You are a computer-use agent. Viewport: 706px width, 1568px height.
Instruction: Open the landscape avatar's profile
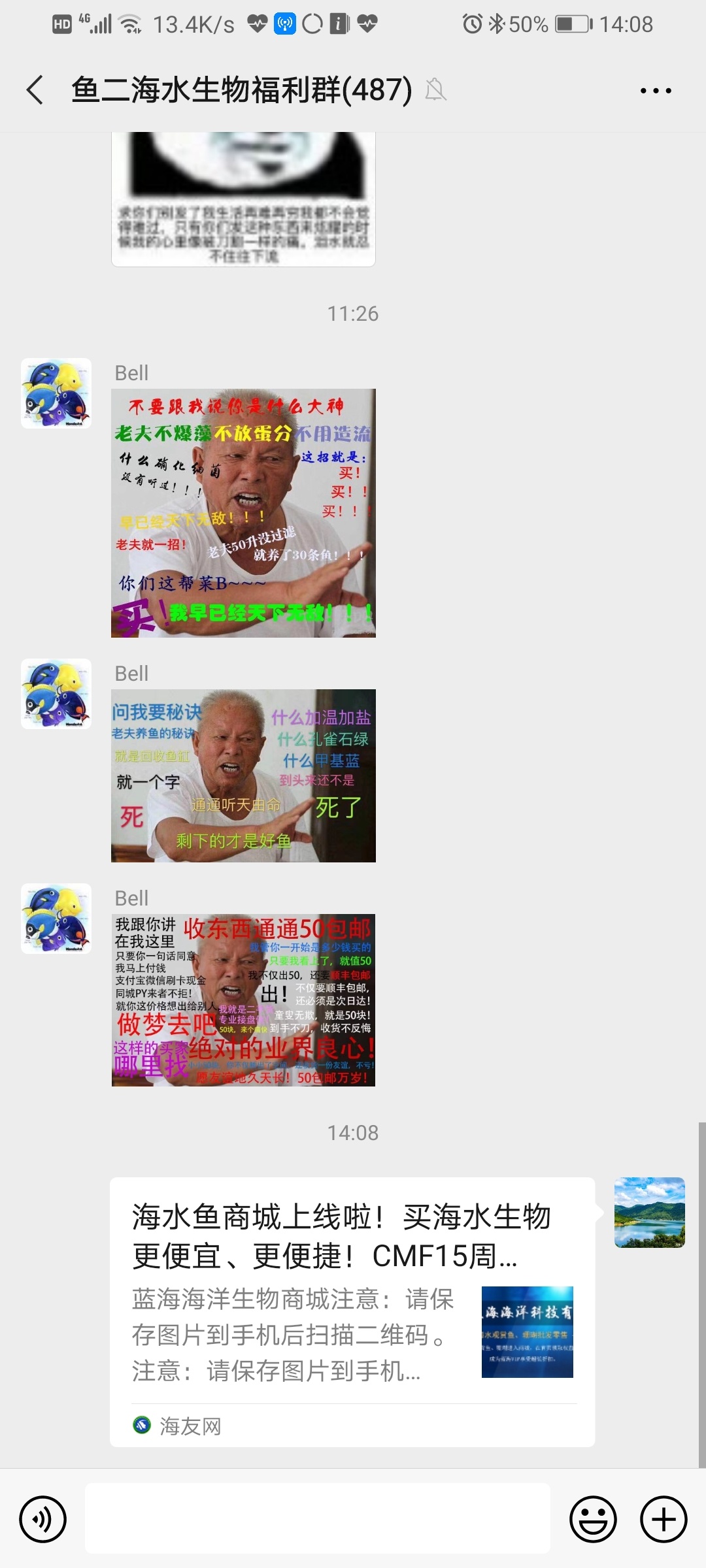(649, 1213)
